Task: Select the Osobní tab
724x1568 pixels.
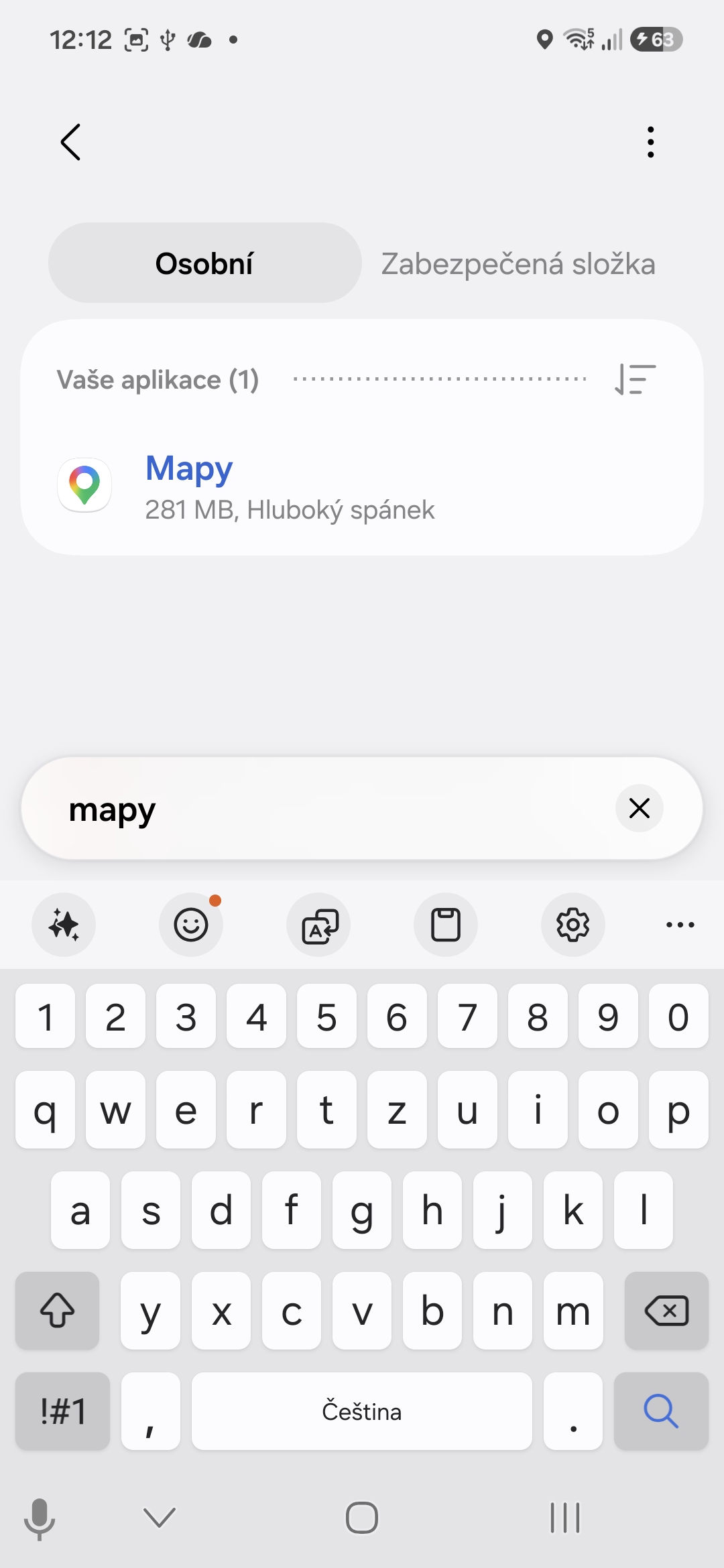Action: point(204,263)
